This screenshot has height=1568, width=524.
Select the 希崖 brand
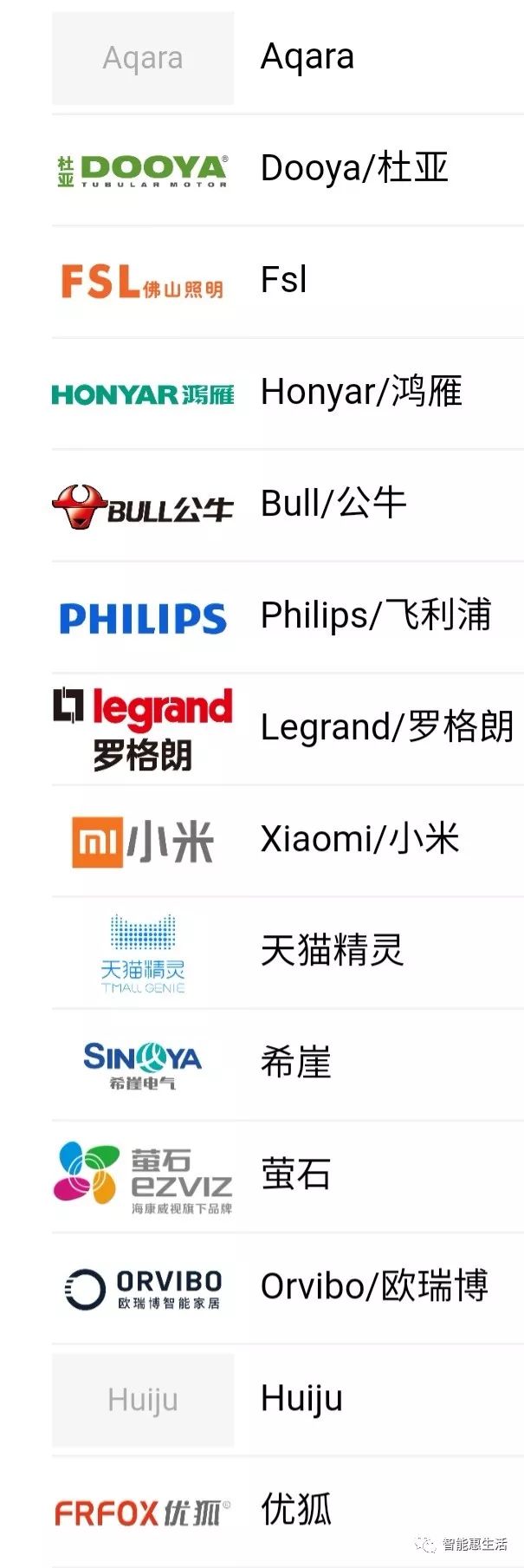pos(295,1063)
